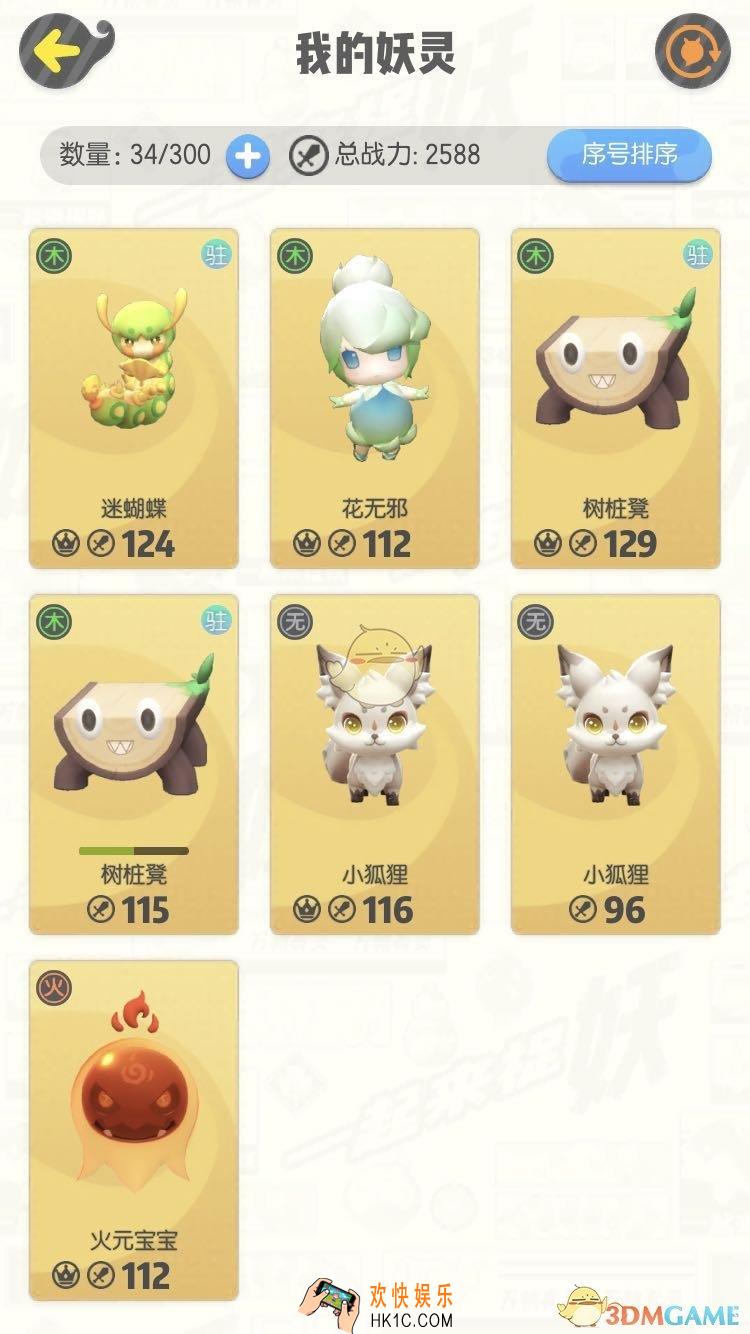This screenshot has height=1334, width=750.
Task: Tap the blue plus to expand capacity
Action: [247, 155]
